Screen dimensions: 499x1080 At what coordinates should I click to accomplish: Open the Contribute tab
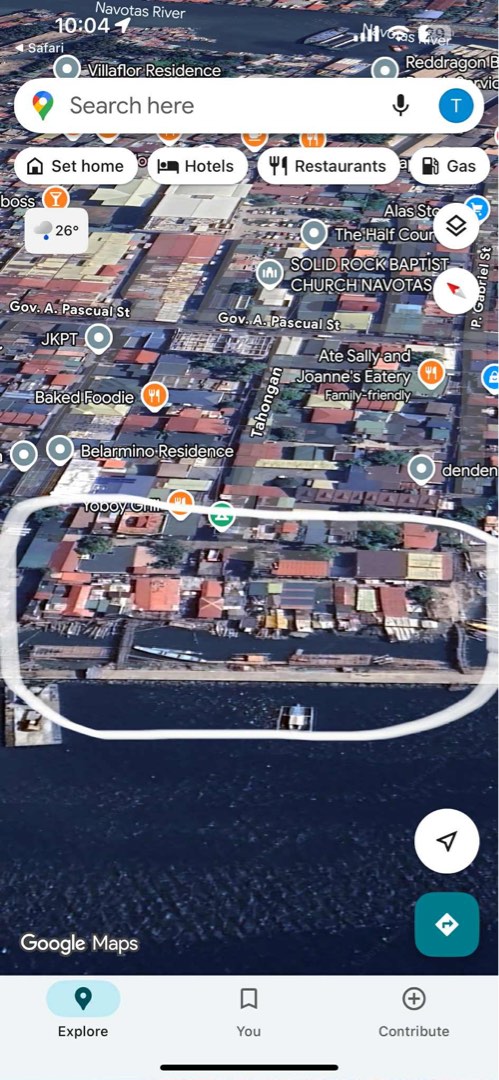414,1010
